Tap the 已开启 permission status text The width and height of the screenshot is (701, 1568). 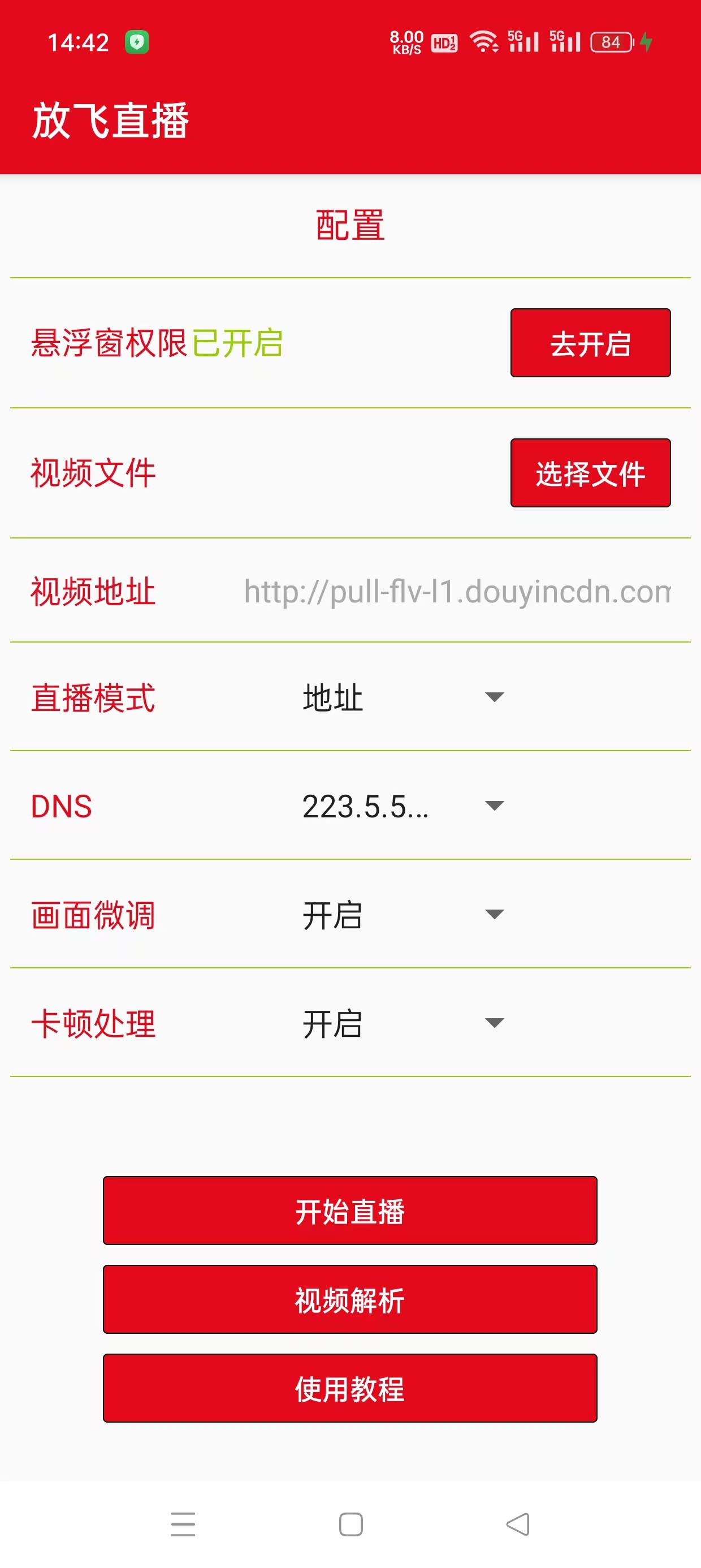pyautogui.click(x=237, y=342)
